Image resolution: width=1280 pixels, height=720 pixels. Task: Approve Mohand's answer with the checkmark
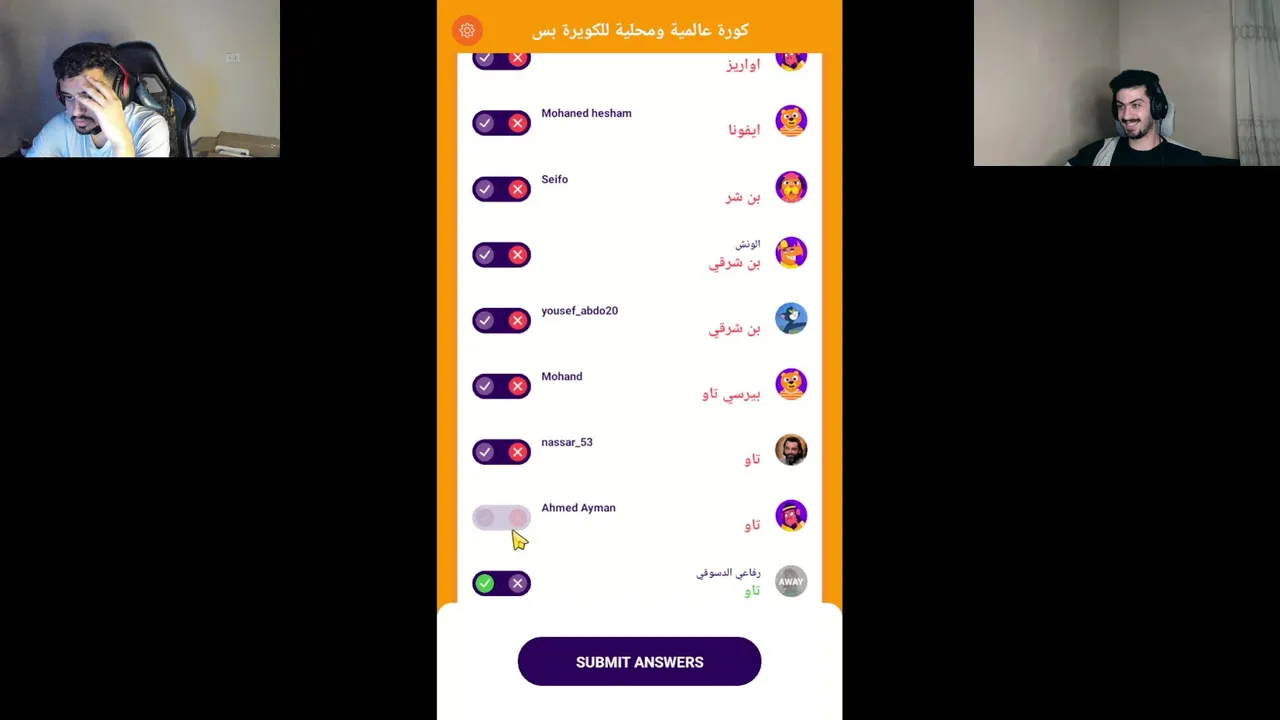(485, 386)
